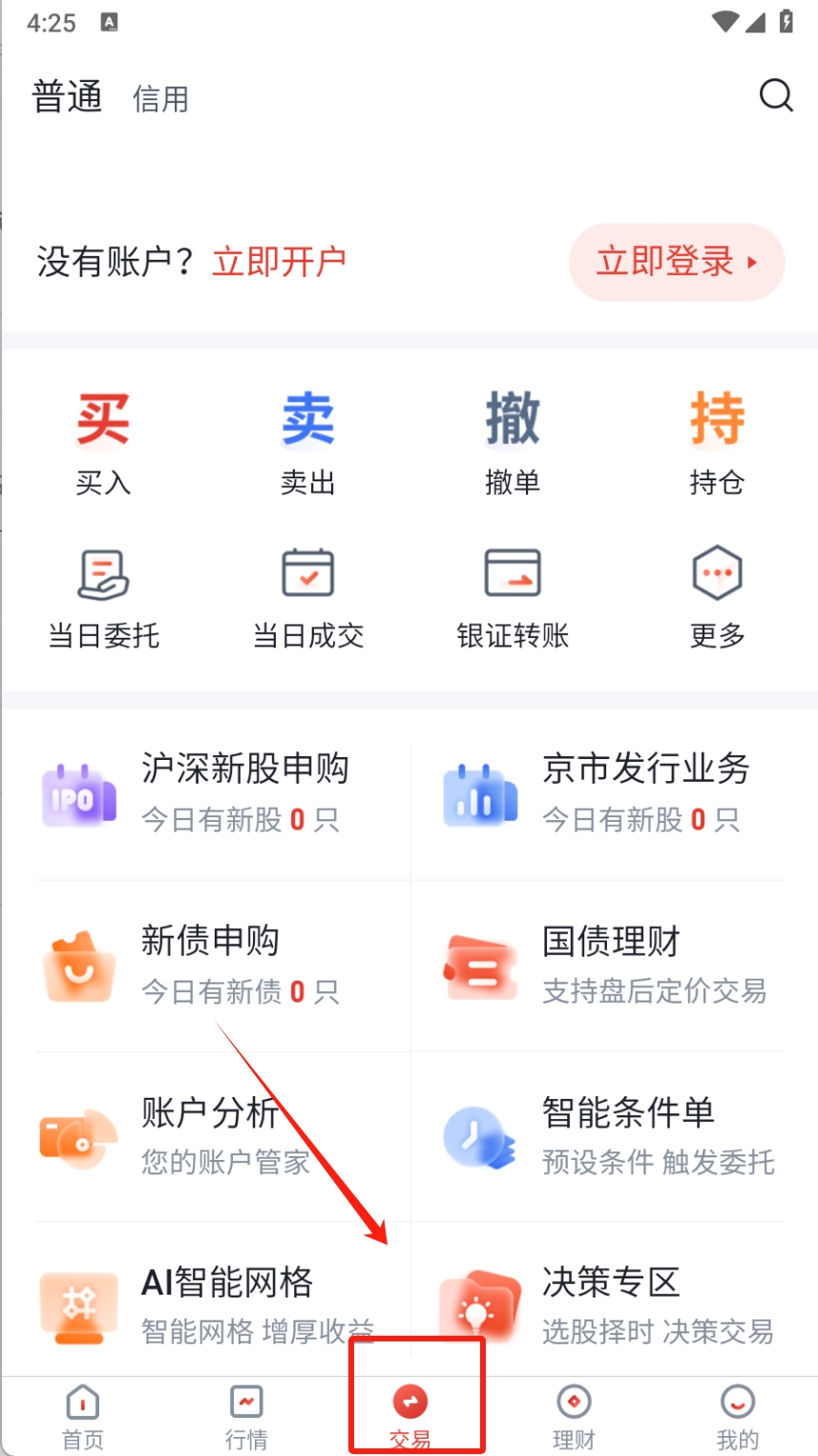Open 当日委托 orders

(103, 597)
